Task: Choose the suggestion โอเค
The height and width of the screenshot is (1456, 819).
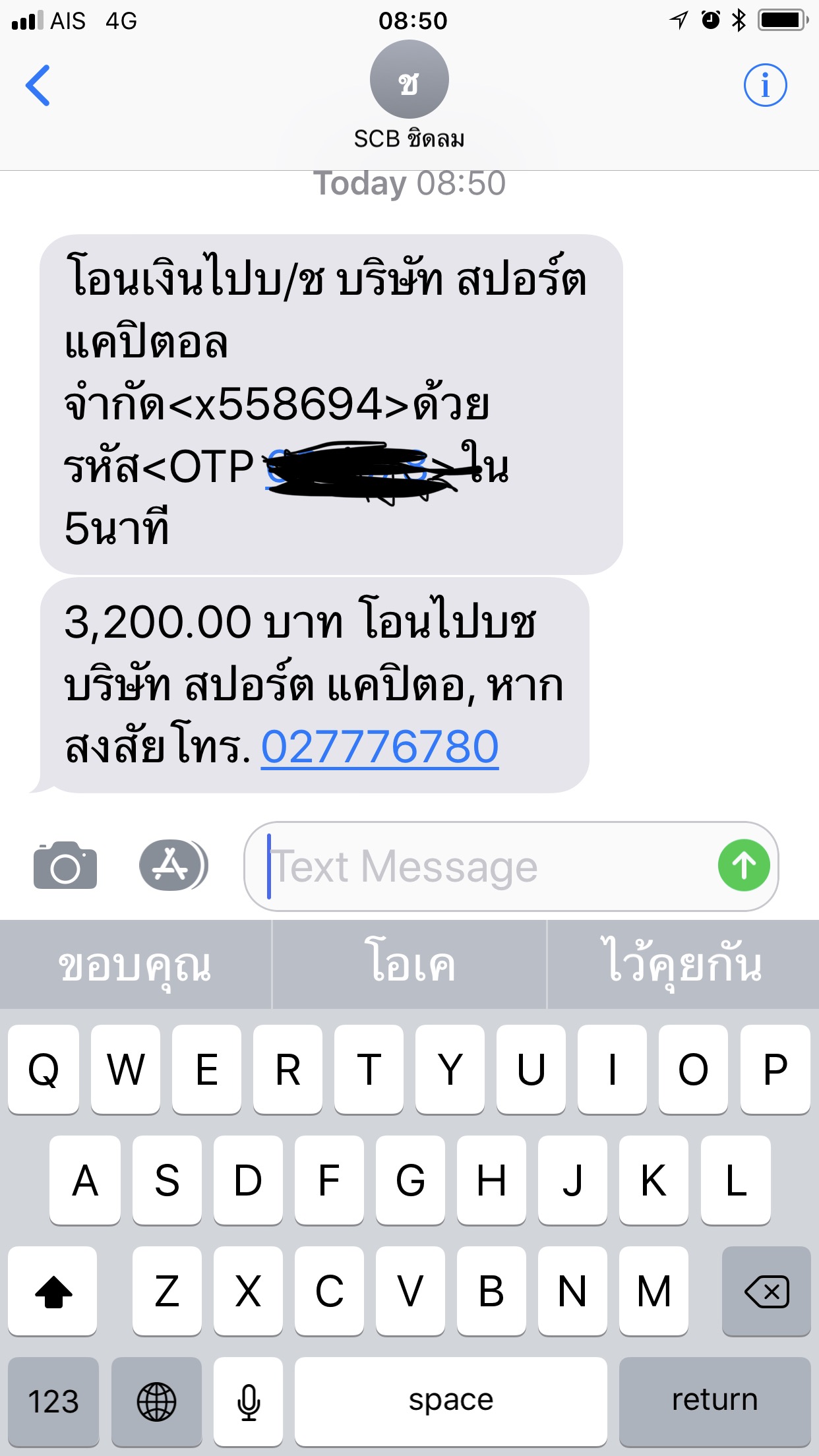Action: (x=409, y=965)
